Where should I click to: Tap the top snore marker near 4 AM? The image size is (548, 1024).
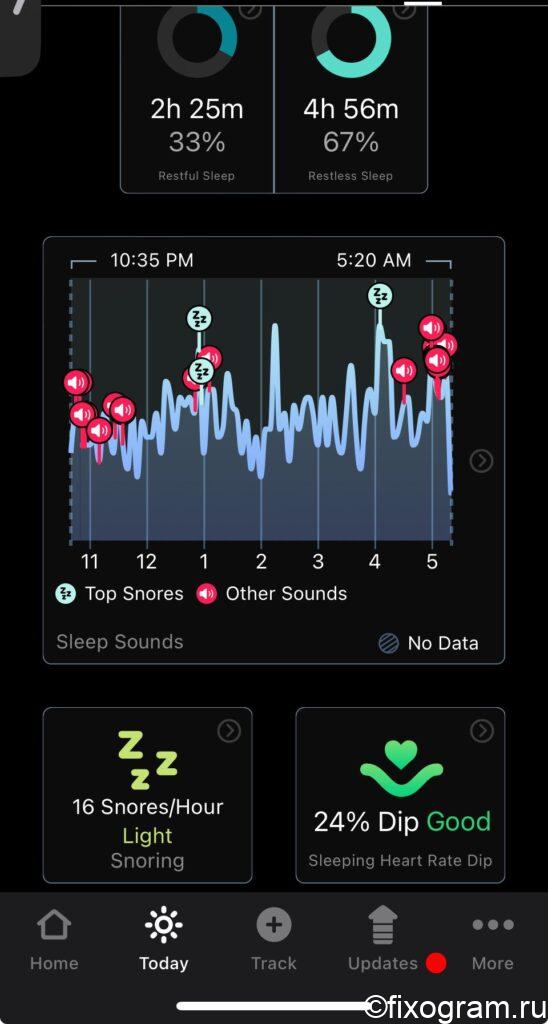(379, 296)
